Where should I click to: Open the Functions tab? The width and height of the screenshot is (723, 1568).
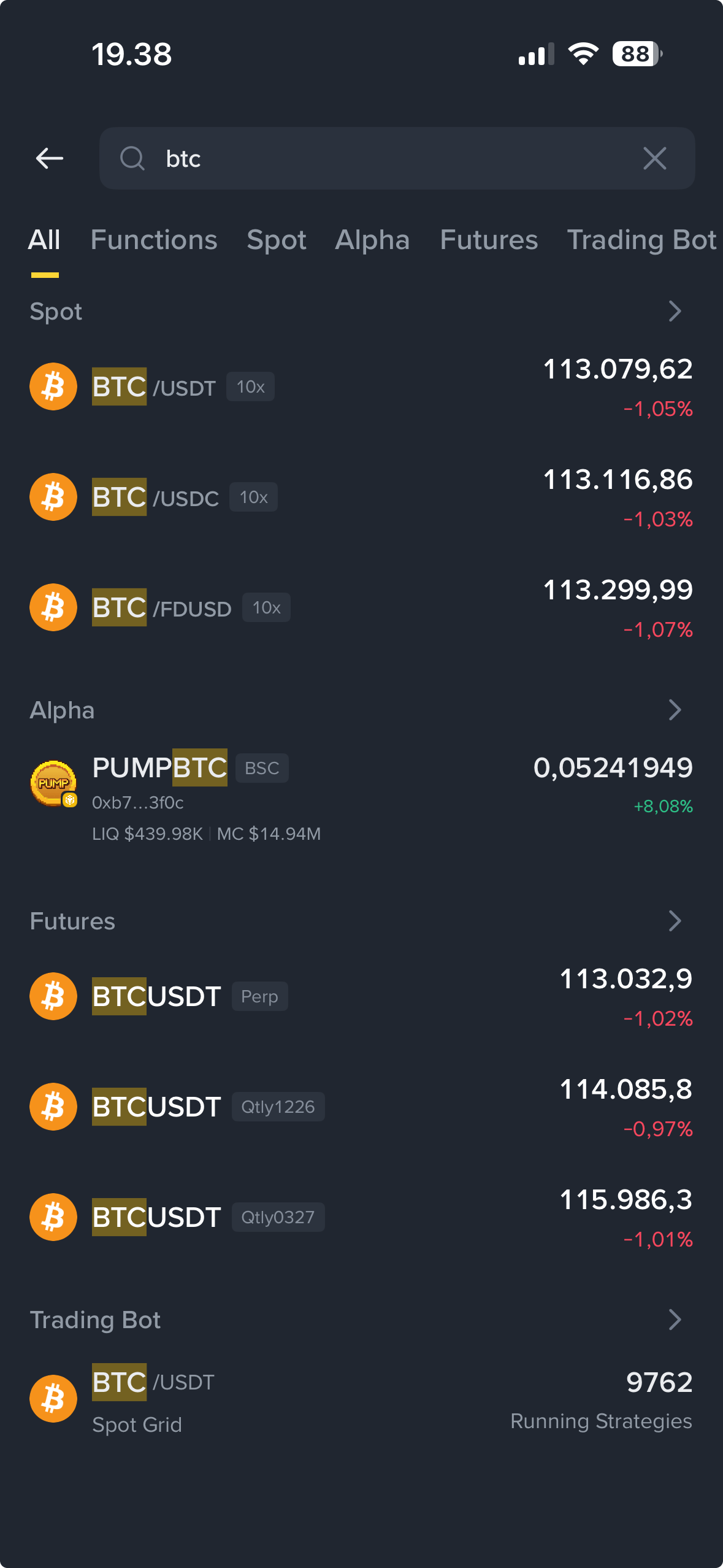[153, 240]
